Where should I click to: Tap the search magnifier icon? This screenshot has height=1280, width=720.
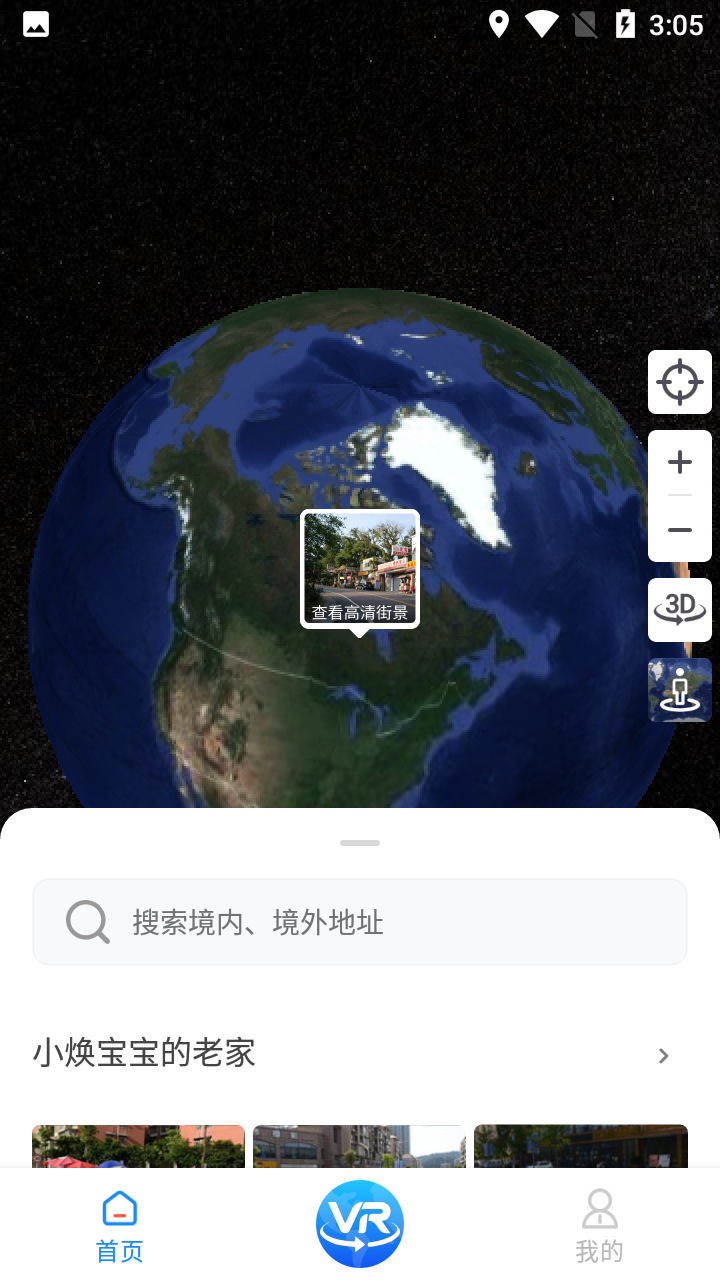[x=87, y=921]
